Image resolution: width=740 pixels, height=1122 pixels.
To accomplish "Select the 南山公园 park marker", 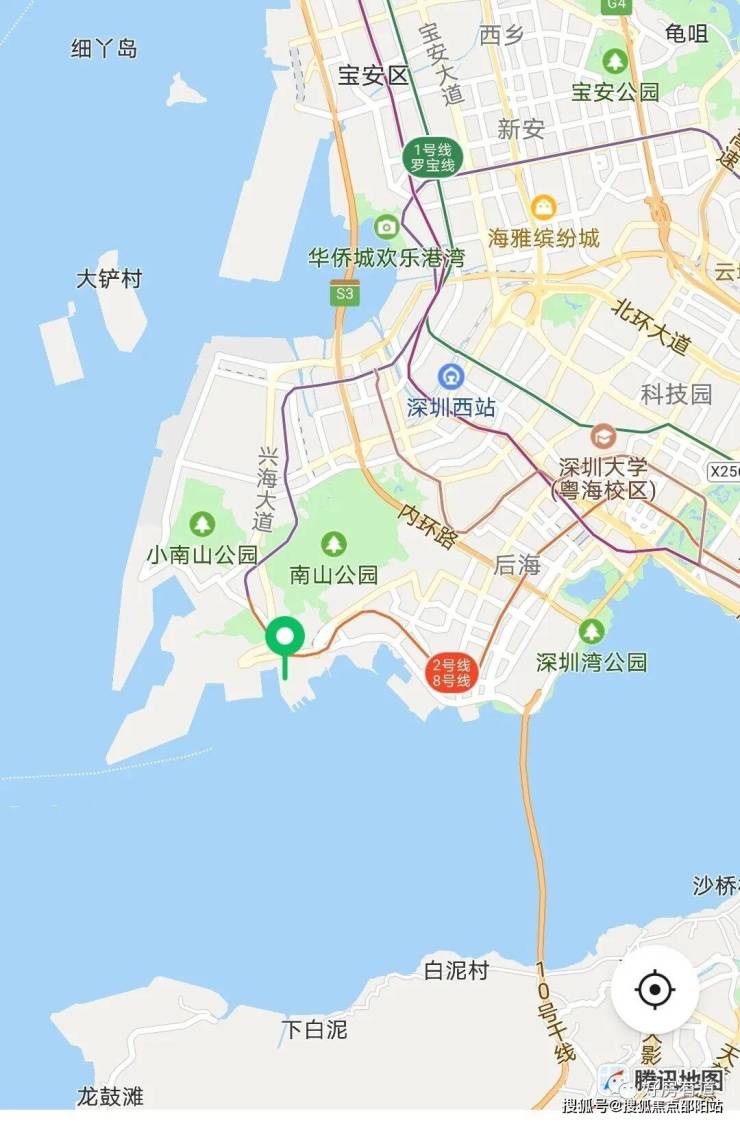I will pyautogui.click(x=334, y=544).
